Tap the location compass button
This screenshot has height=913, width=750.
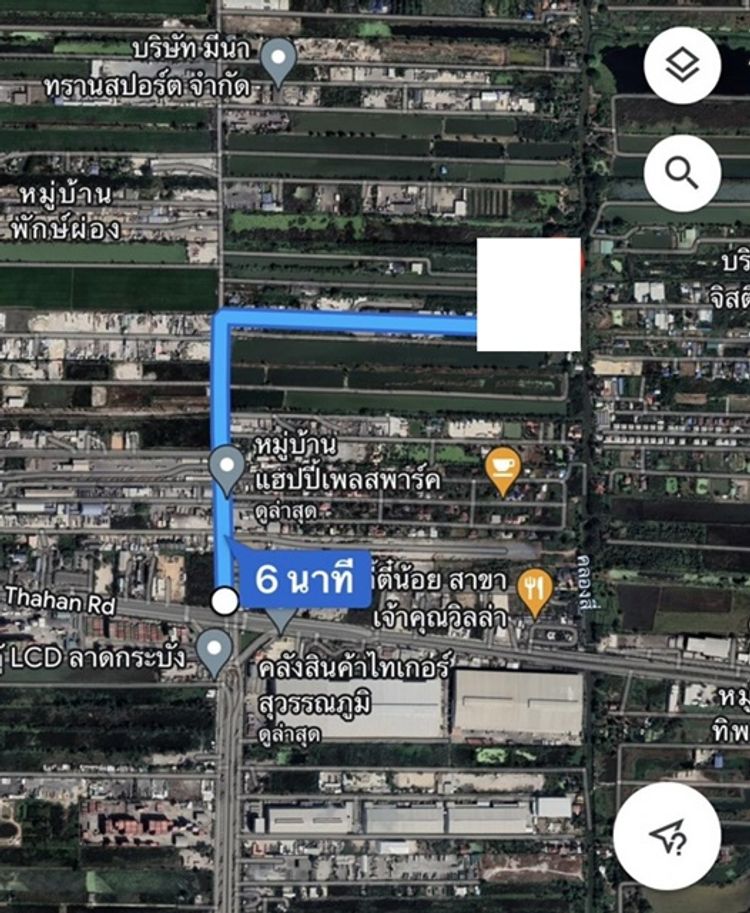click(667, 836)
